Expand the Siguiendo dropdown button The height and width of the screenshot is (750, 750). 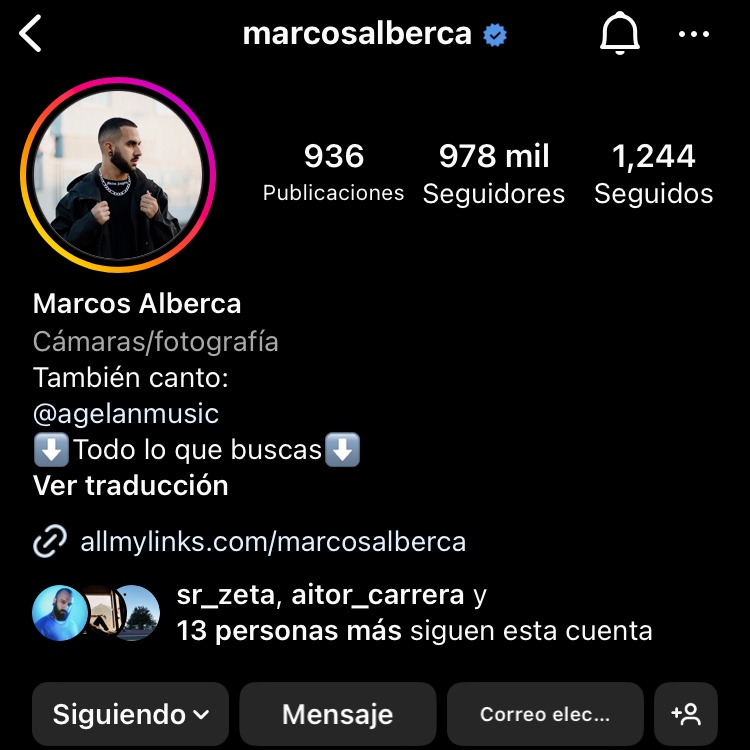(x=131, y=714)
